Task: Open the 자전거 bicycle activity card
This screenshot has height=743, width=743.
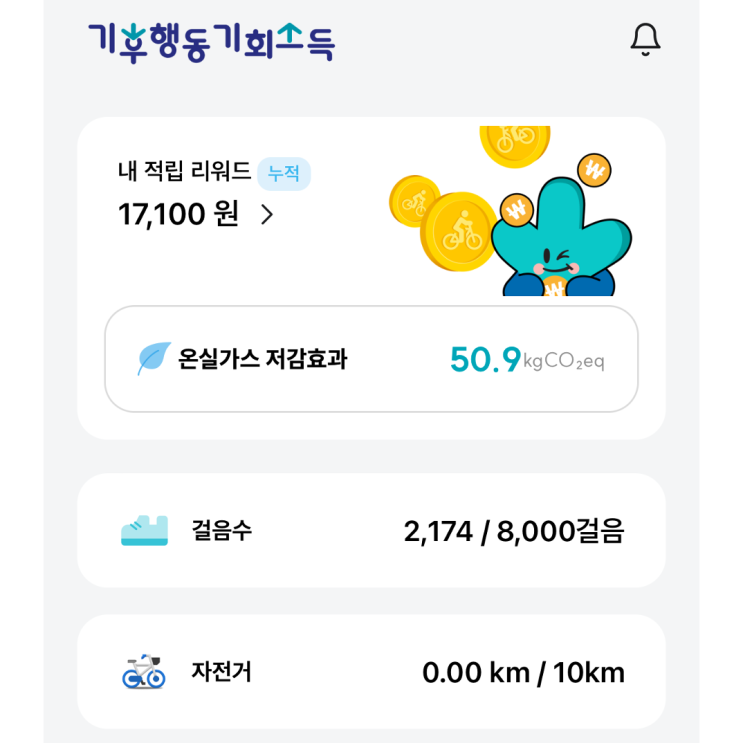Action: pos(371,672)
